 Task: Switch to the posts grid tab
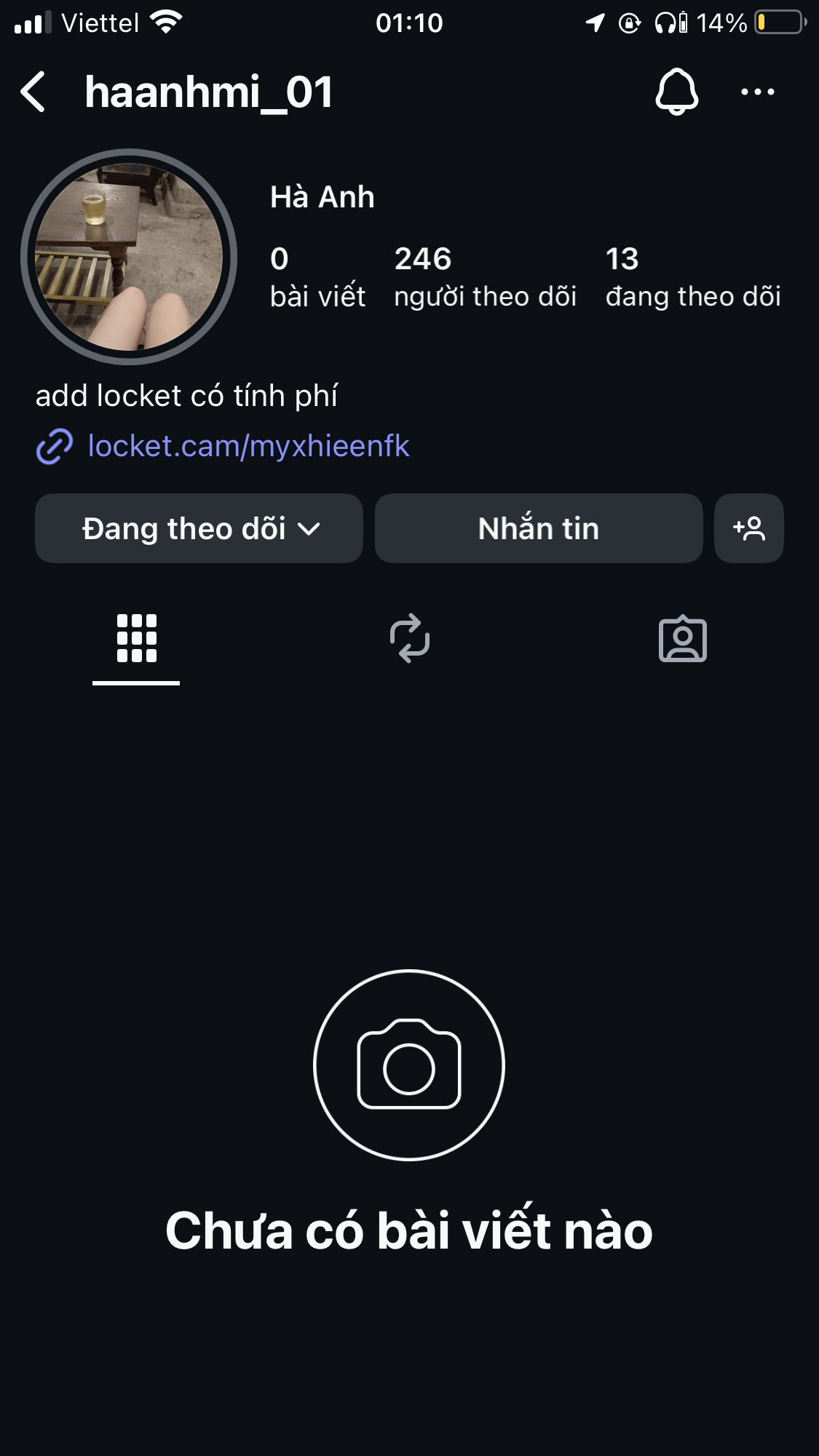click(136, 639)
